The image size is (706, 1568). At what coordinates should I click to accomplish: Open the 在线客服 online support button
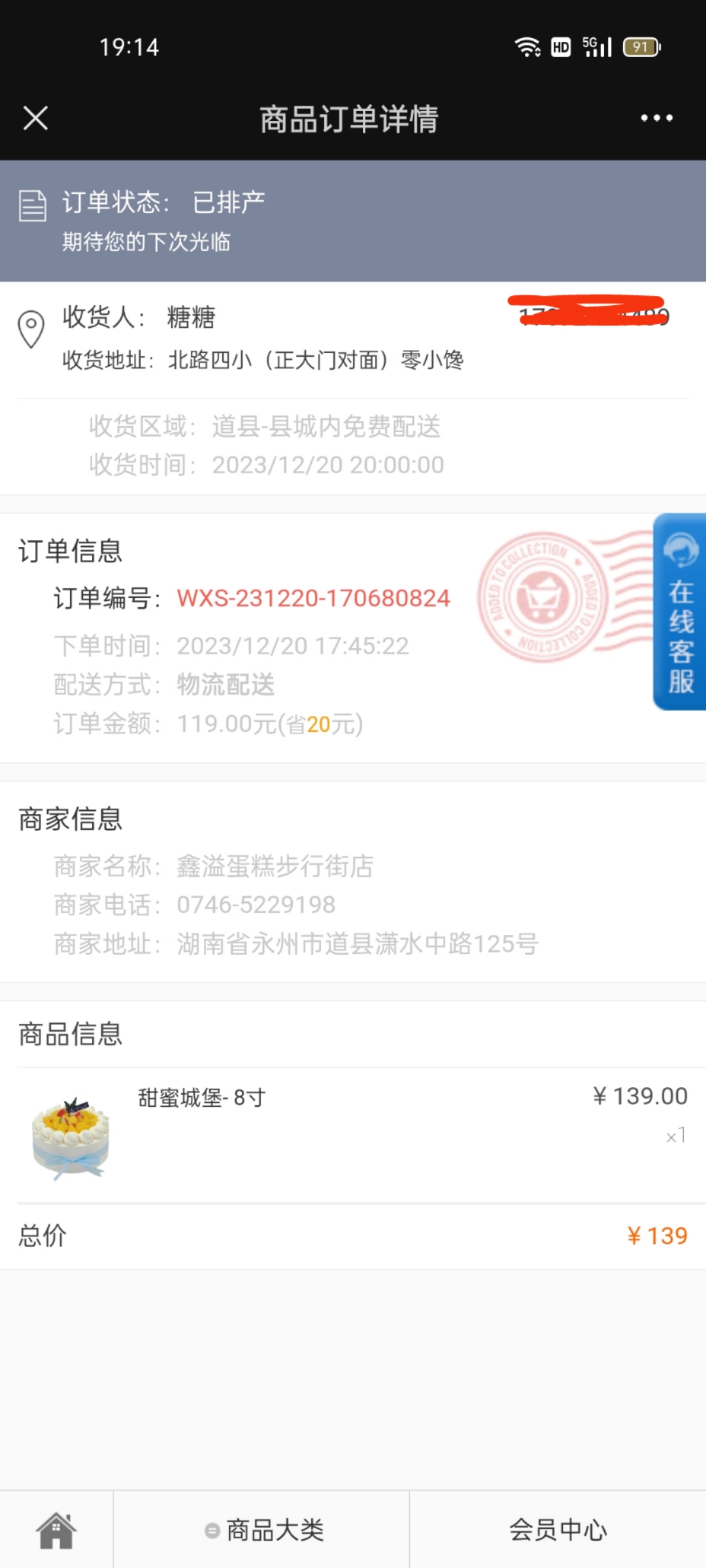coord(679,612)
